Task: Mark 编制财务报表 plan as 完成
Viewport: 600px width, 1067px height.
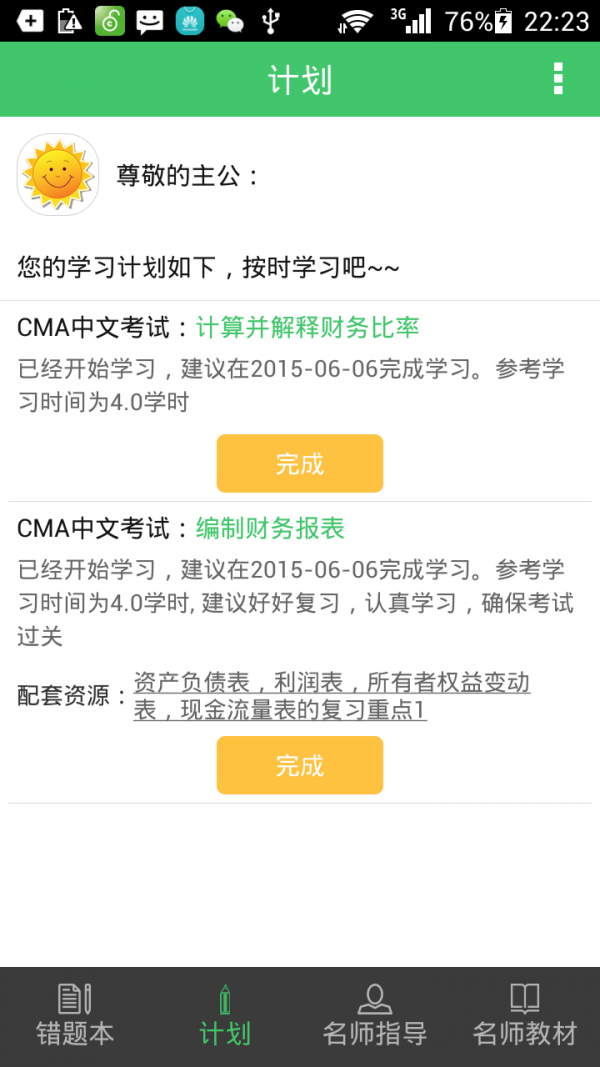Action: pos(300,766)
